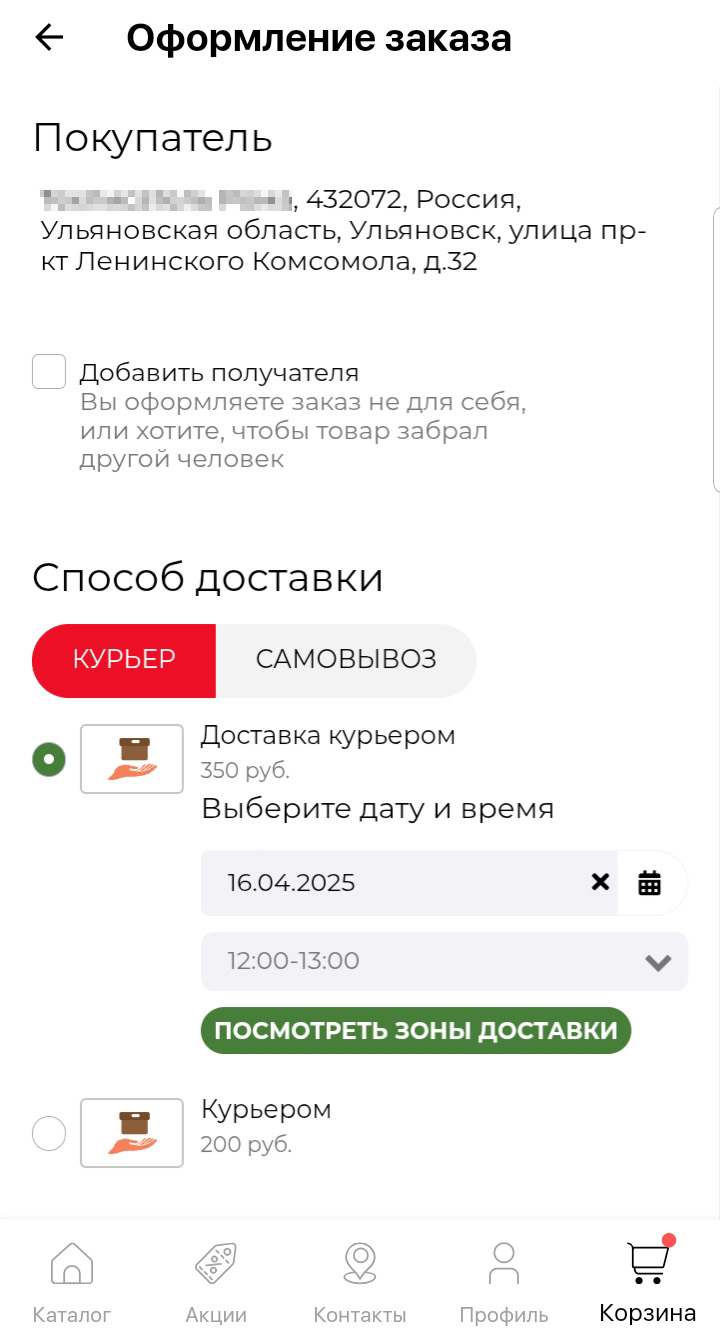Select the Доставка курьером 350 руб. radio button
The image size is (720, 1342).
coord(48,758)
